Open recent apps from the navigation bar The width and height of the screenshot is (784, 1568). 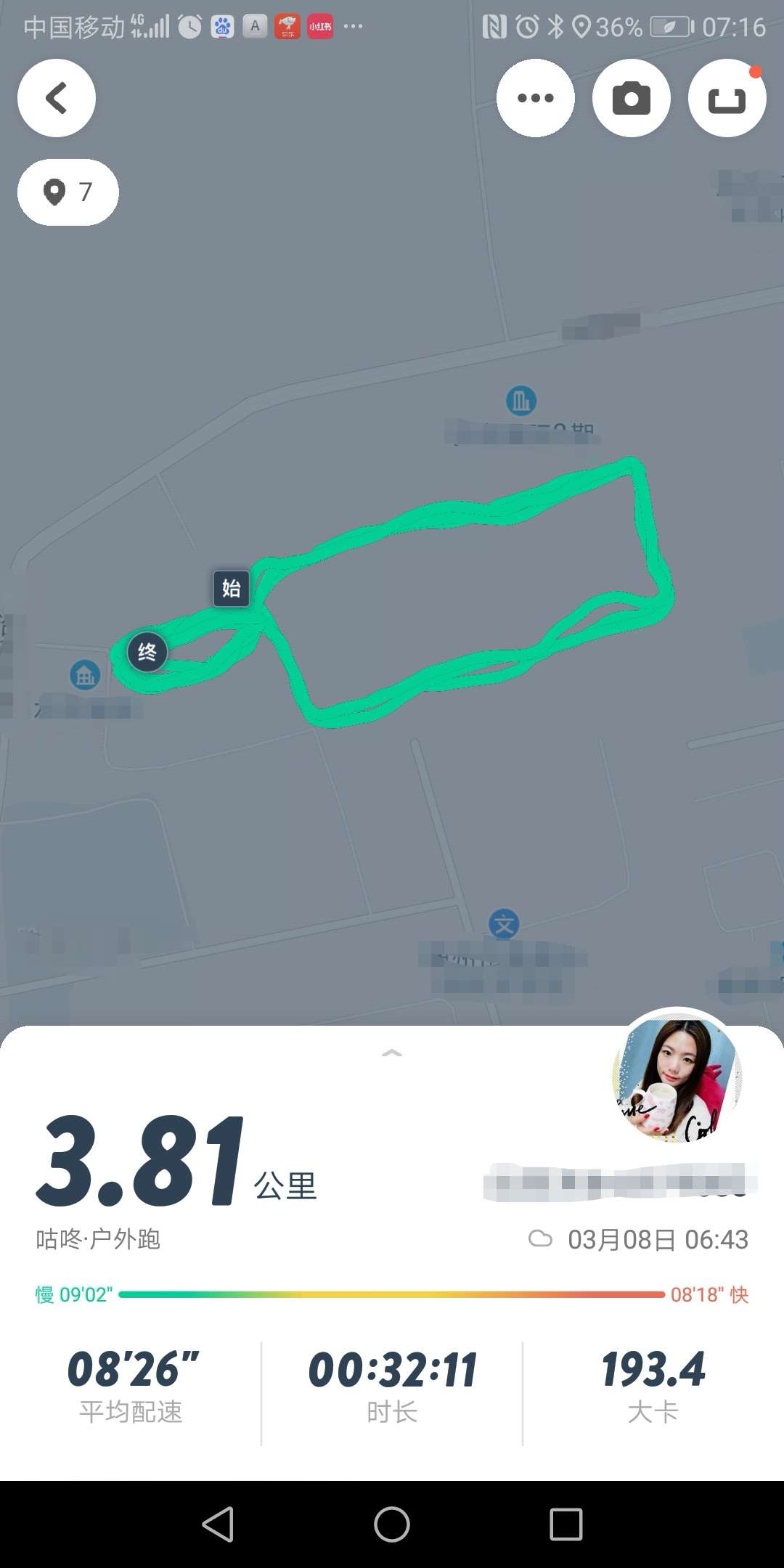[566, 1524]
